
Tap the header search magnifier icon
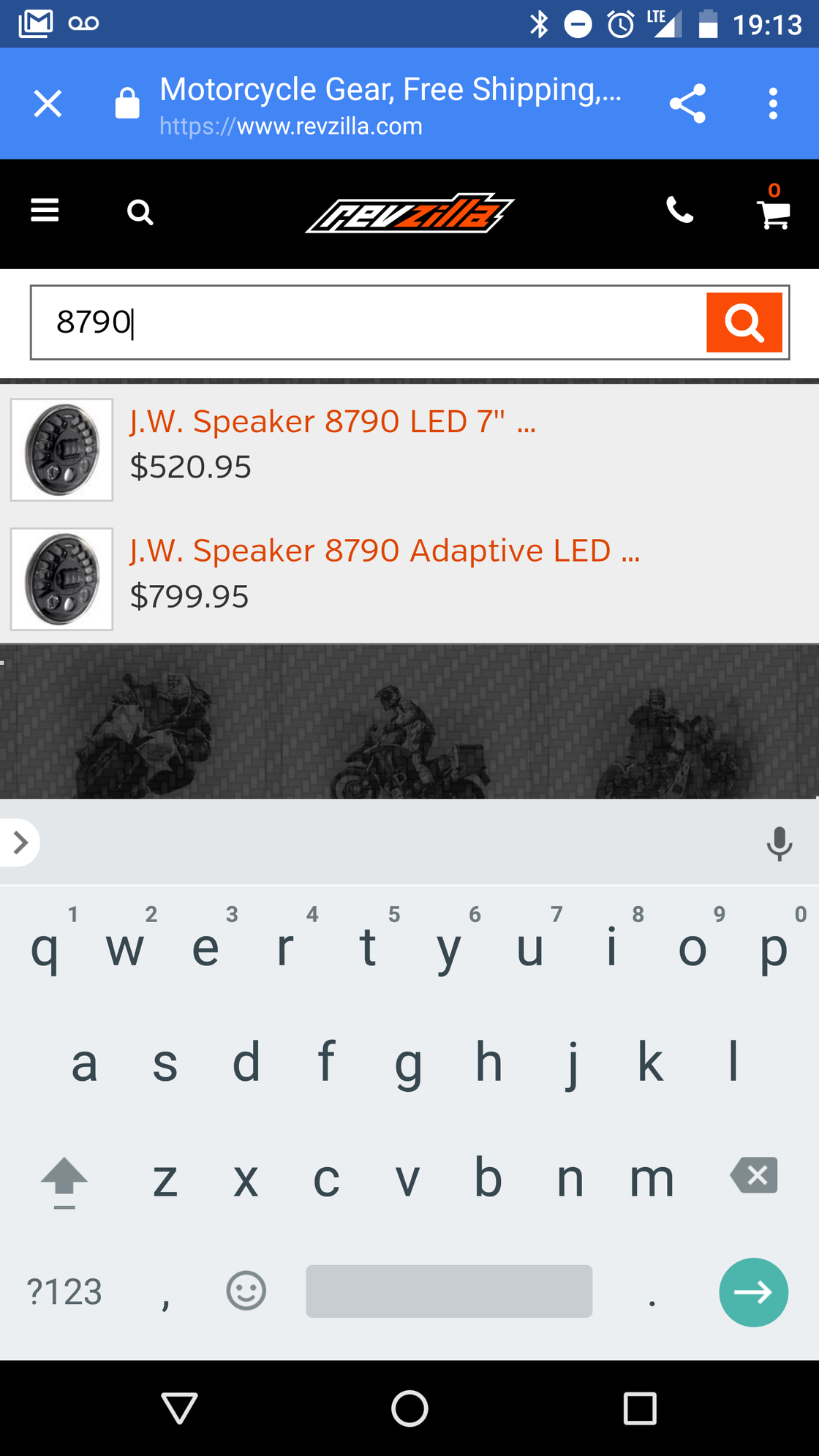[x=140, y=213]
